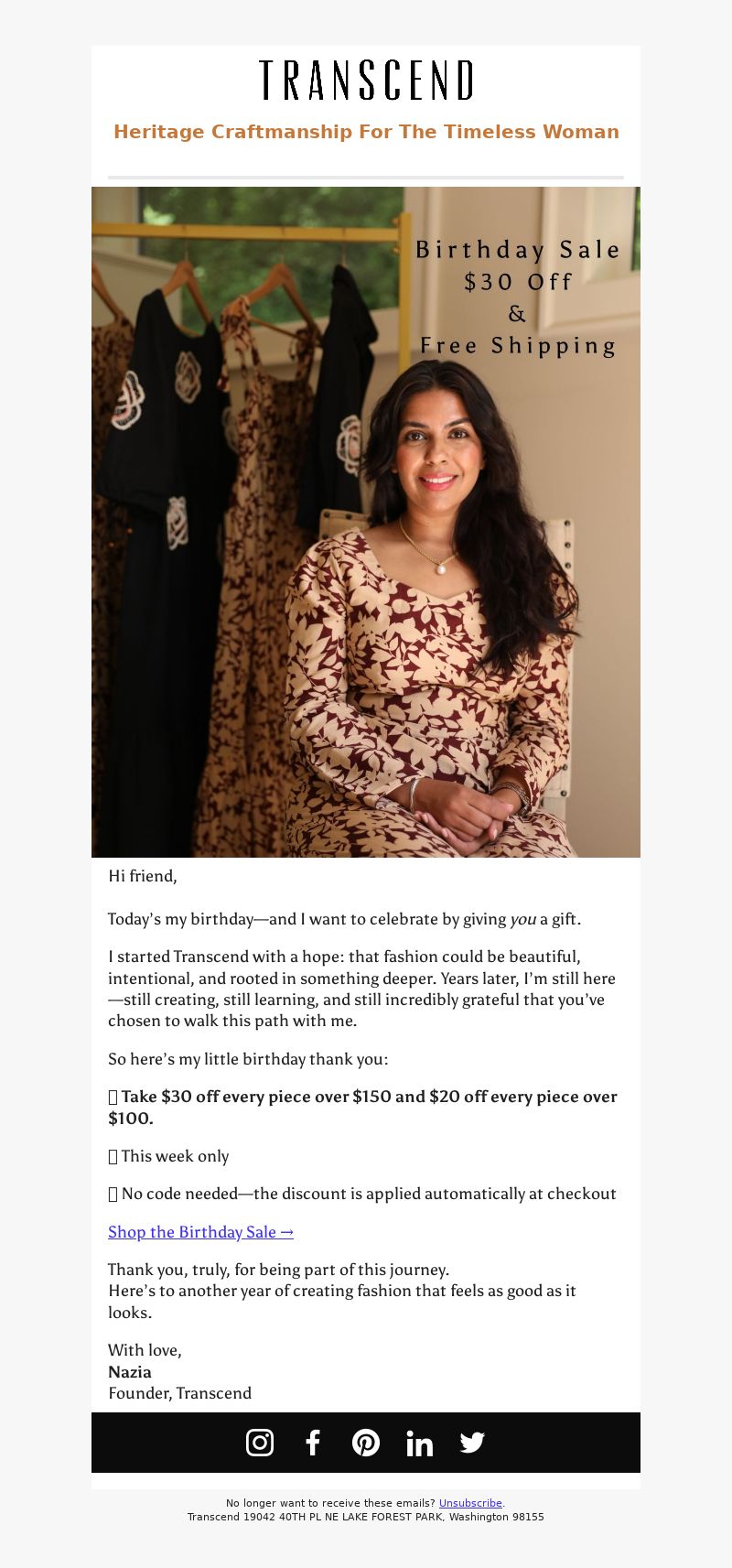Open the Shop the Birthday Sale link

pos(200,1232)
